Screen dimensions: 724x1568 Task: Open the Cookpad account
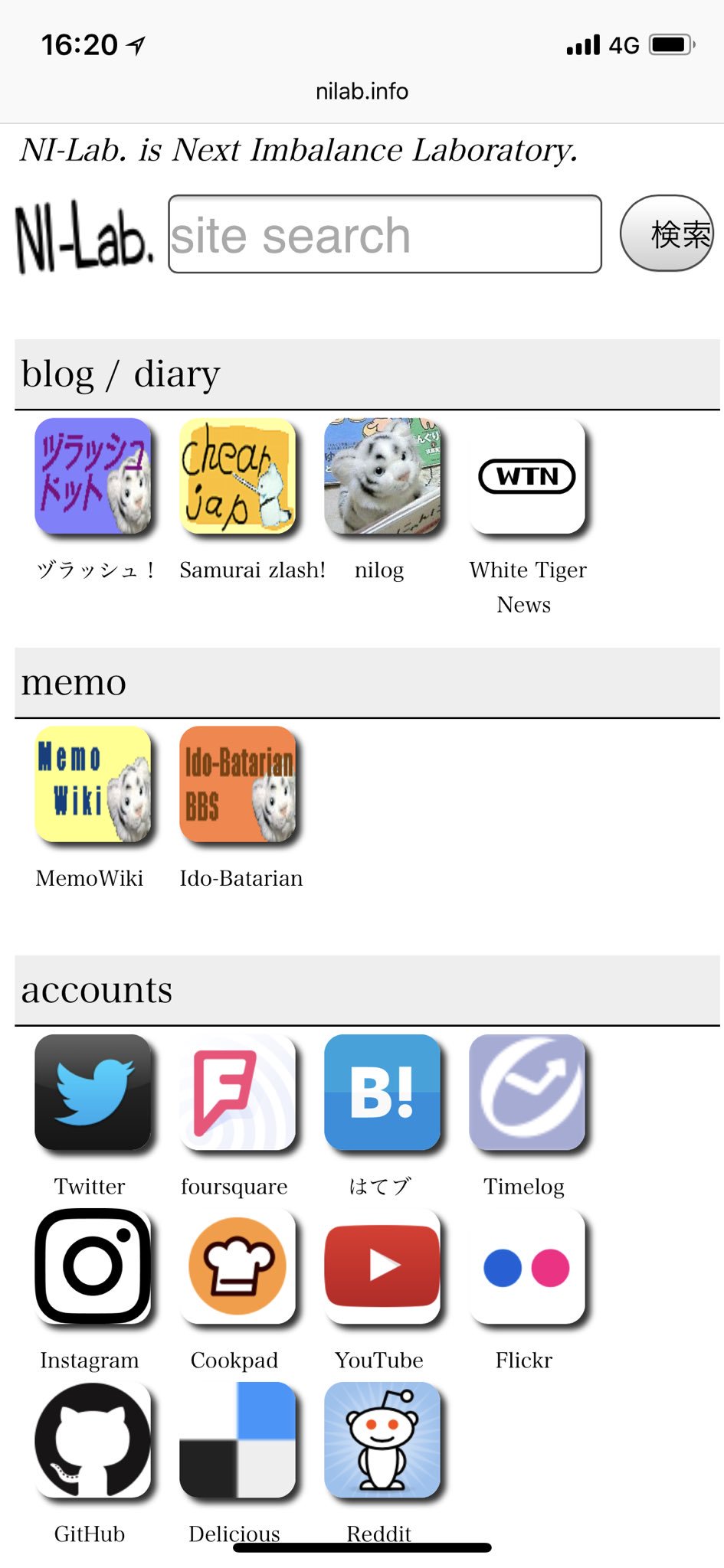(x=238, y=1266)
